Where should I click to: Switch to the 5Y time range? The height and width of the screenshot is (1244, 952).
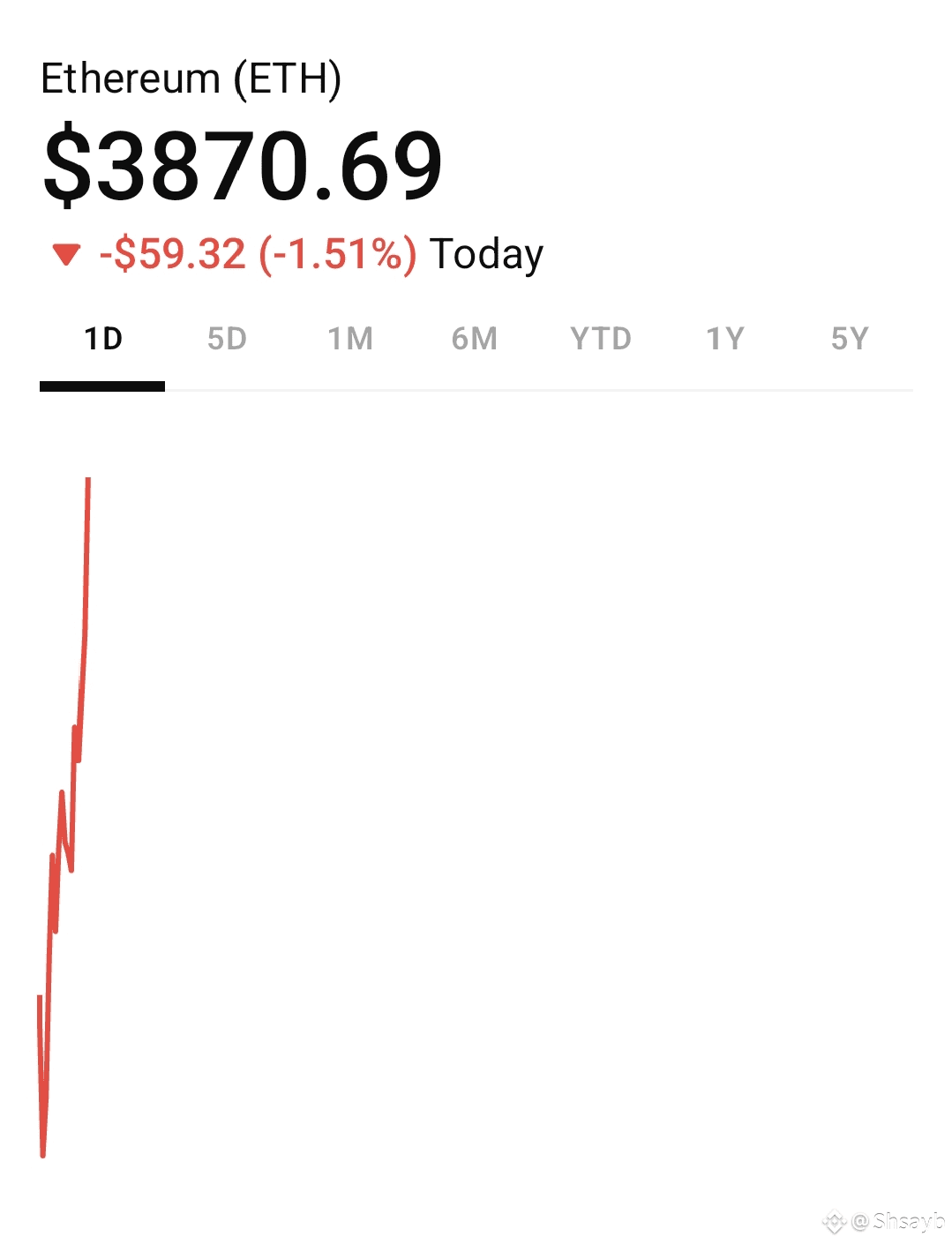[x=850, y=339]
